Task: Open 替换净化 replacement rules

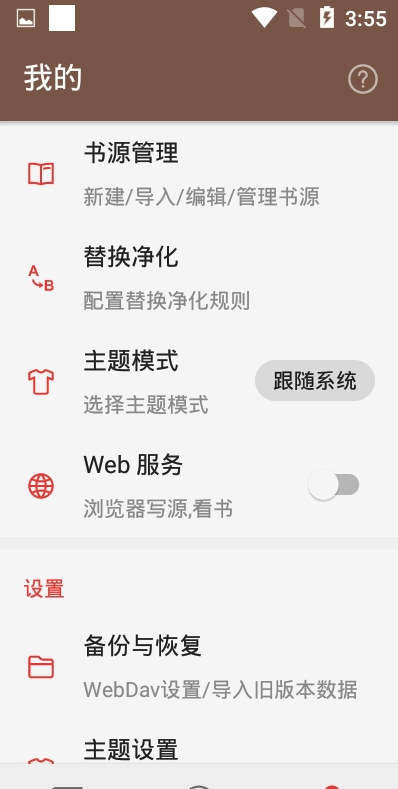Action: coord(199,278)
